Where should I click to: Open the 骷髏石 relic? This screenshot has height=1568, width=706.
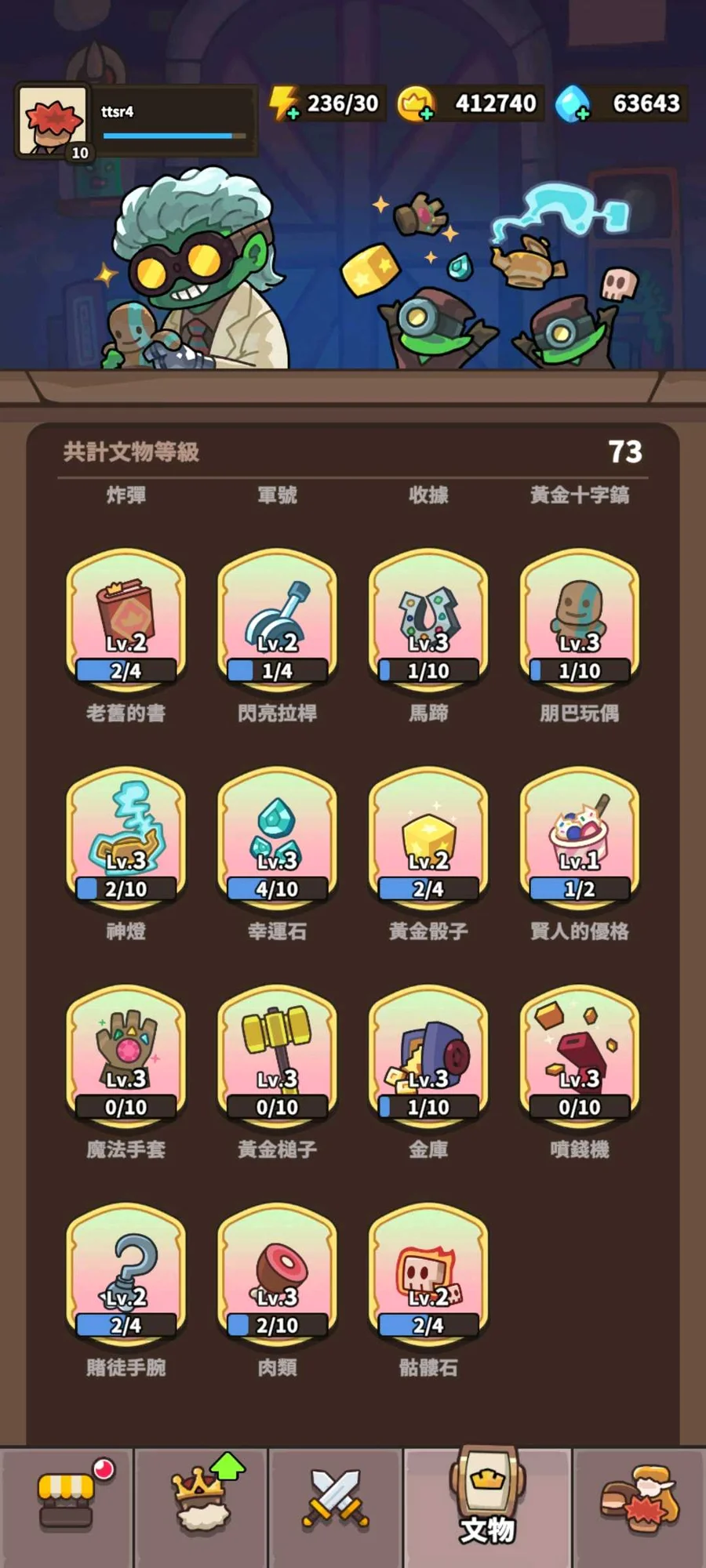tap(428, 1271)
